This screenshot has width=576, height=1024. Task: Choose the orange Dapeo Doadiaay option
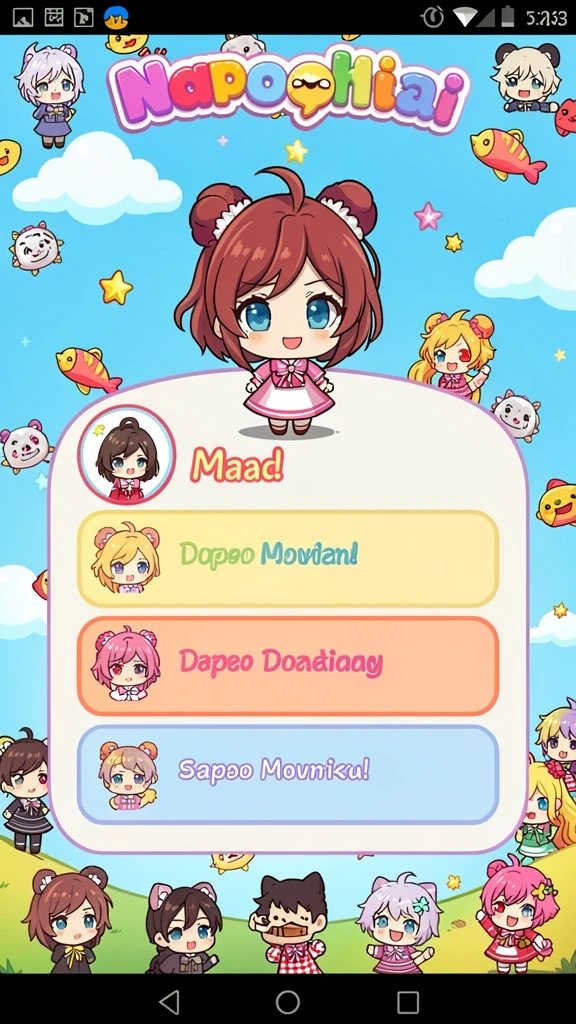tap(288, 666)
